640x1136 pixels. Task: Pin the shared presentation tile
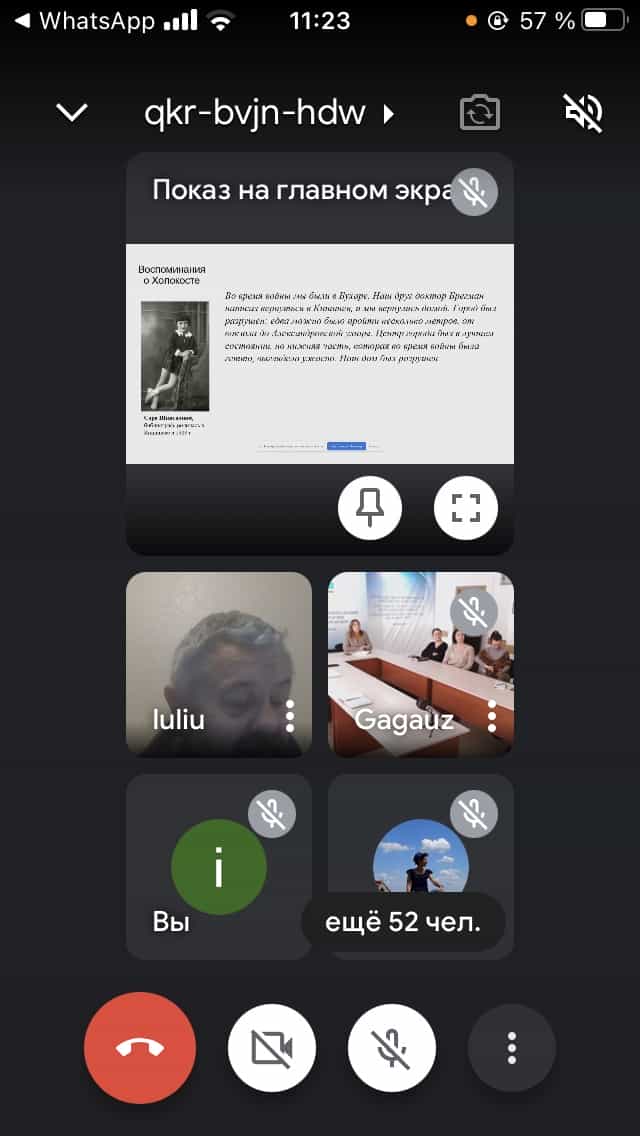(370, 508)
